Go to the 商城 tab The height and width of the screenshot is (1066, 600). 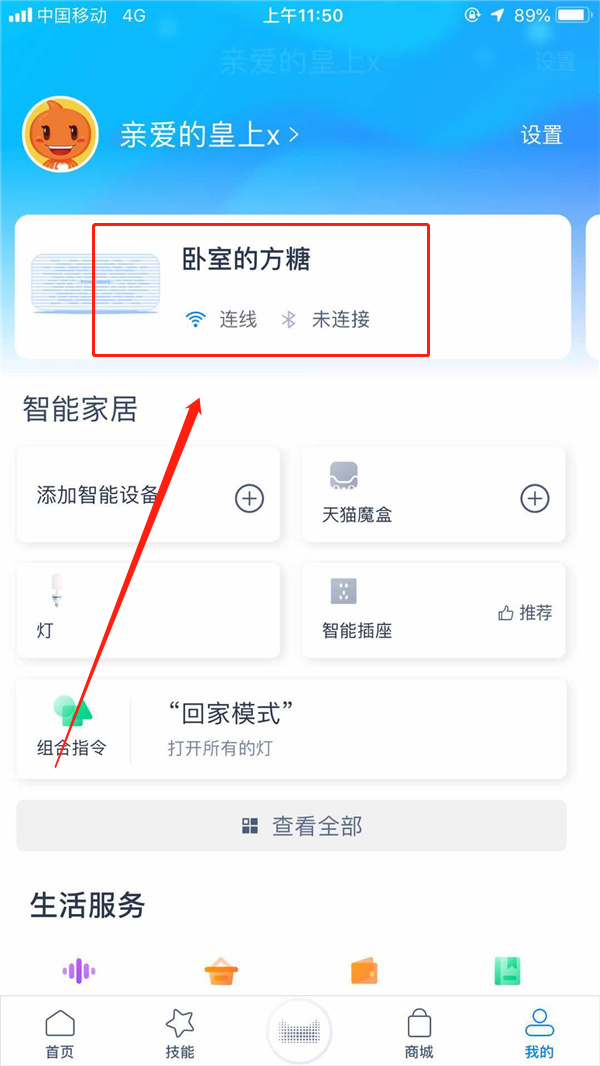[419, 1033]
